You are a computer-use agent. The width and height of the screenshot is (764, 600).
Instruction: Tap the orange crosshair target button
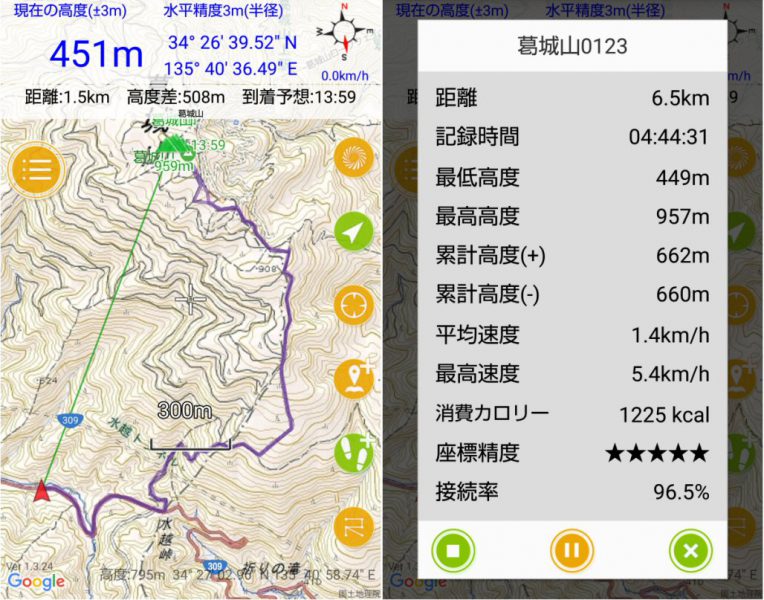(x=353, y=304)
